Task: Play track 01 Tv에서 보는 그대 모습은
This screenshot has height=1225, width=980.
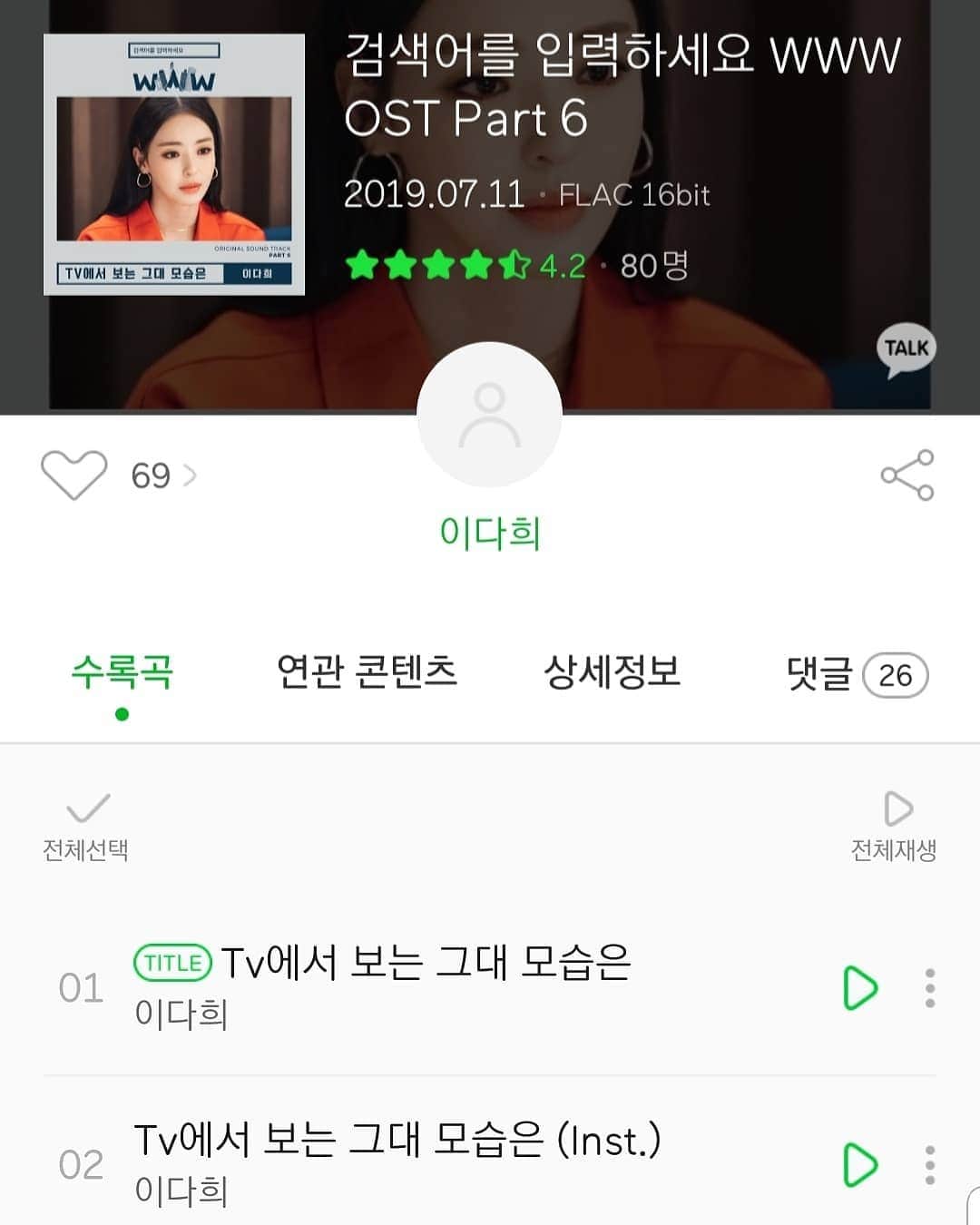Action: (860, 988)
